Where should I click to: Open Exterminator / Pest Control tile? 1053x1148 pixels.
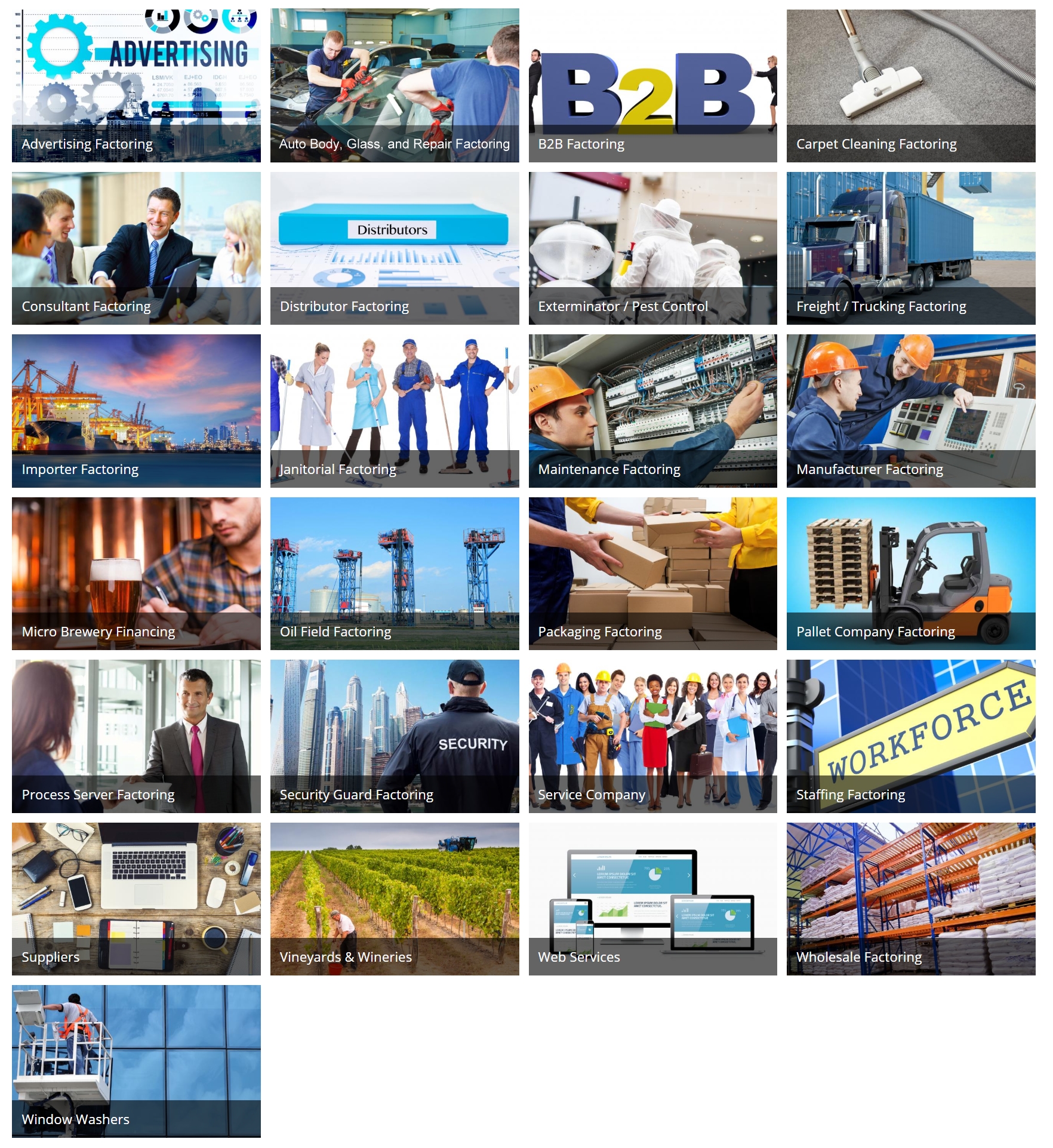point(652,248)
